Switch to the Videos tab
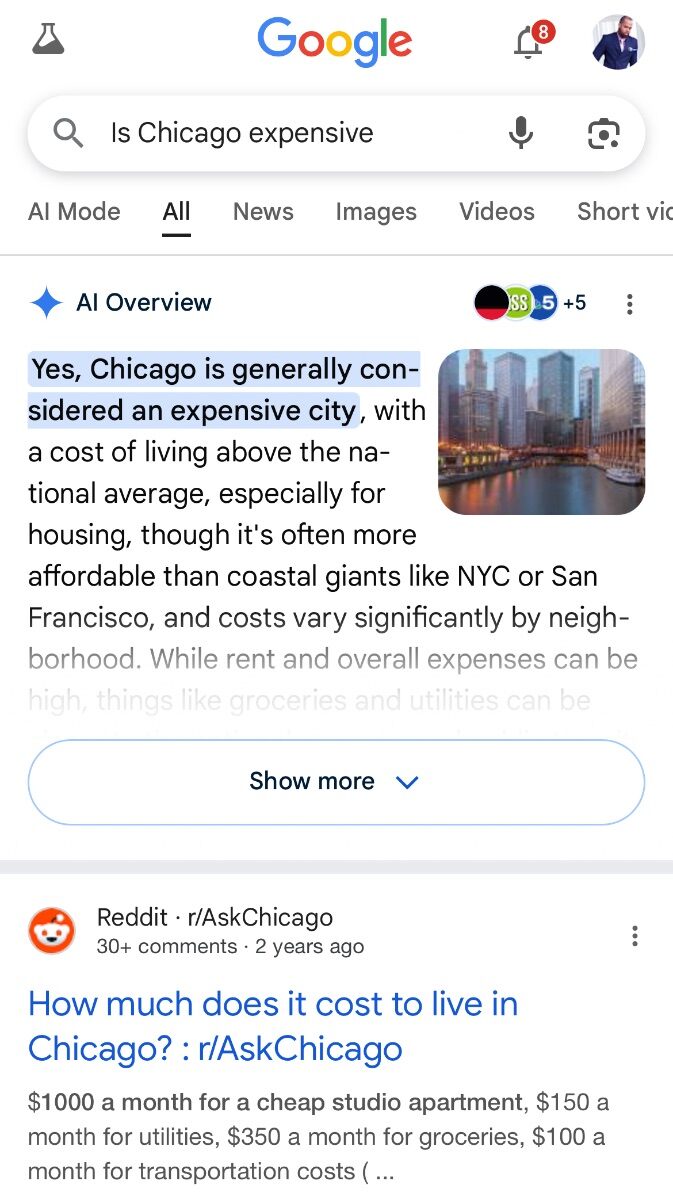Screen dimensions: 673x1200 click(x=497, y=212)
